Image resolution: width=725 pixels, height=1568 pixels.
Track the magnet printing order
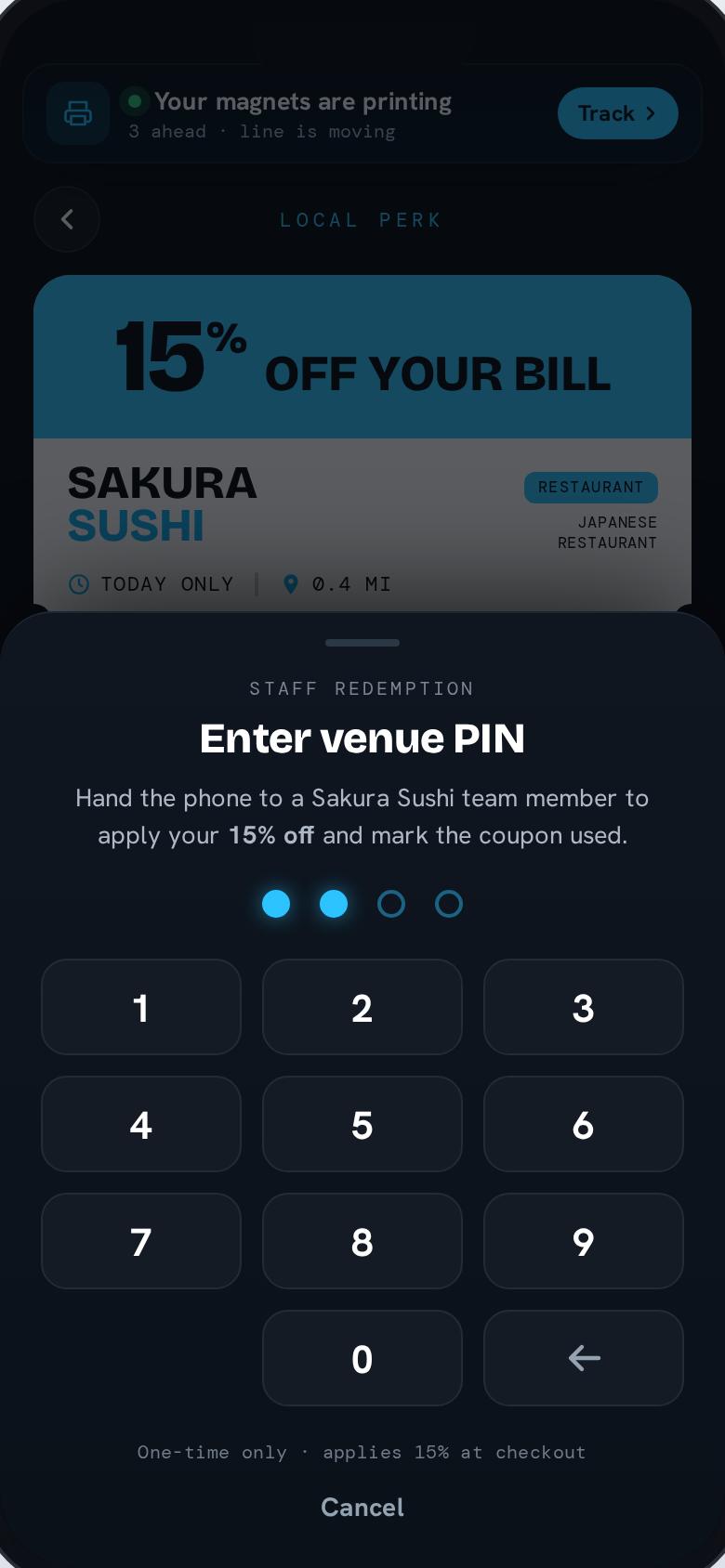pos(618,113)
